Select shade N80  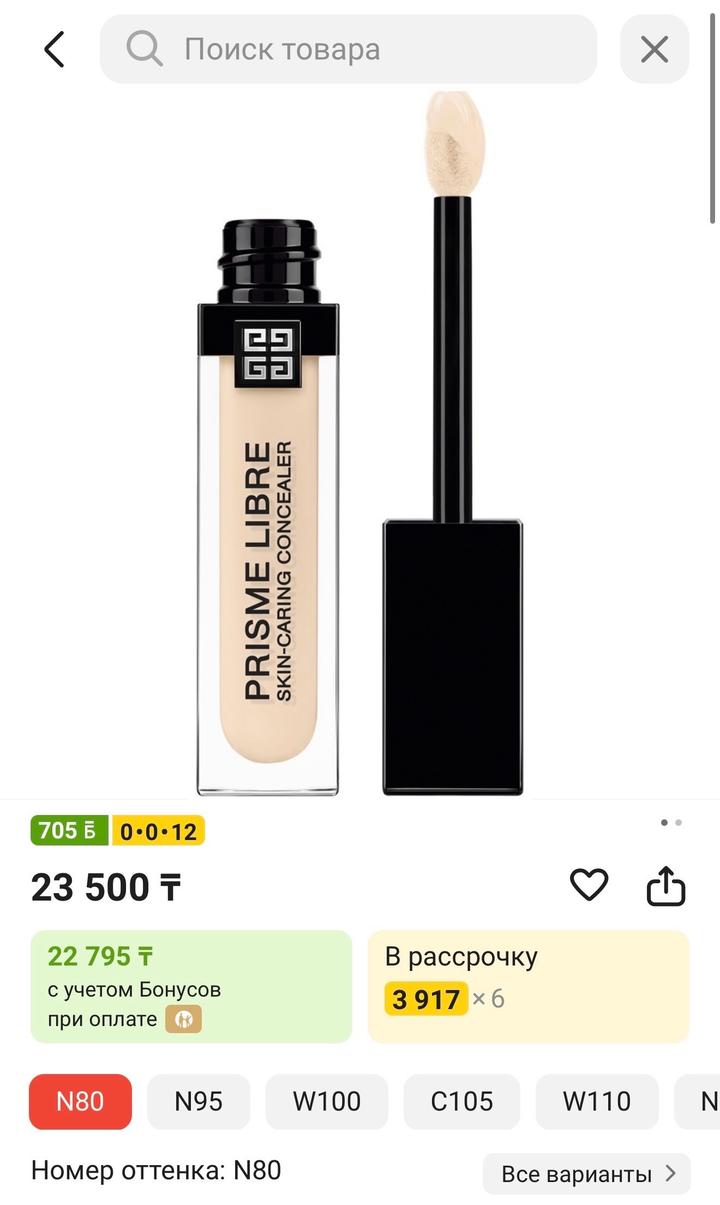click(x=80, y=1101)
